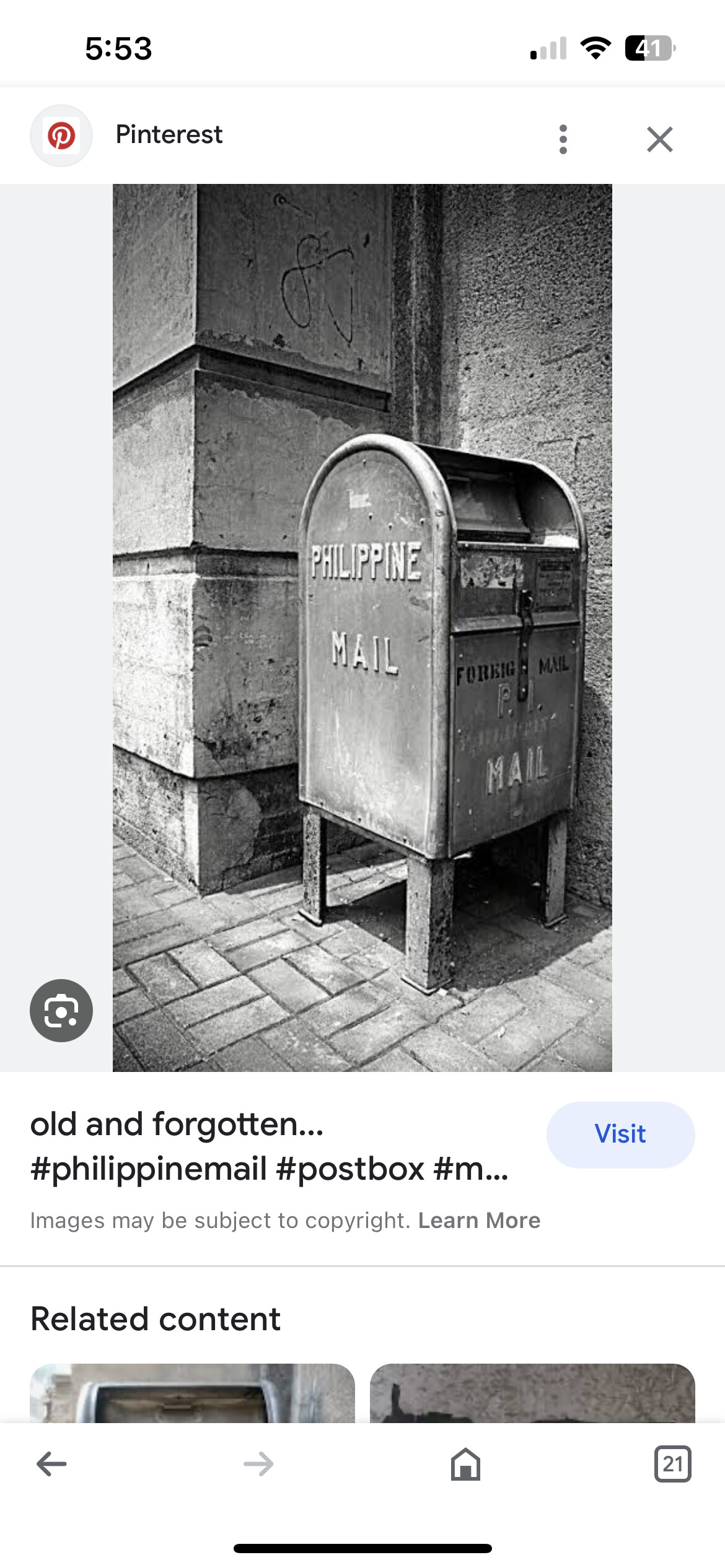Open the Philippine mailbox photo
Viewport: 725px width, 1568px height.
362,627
